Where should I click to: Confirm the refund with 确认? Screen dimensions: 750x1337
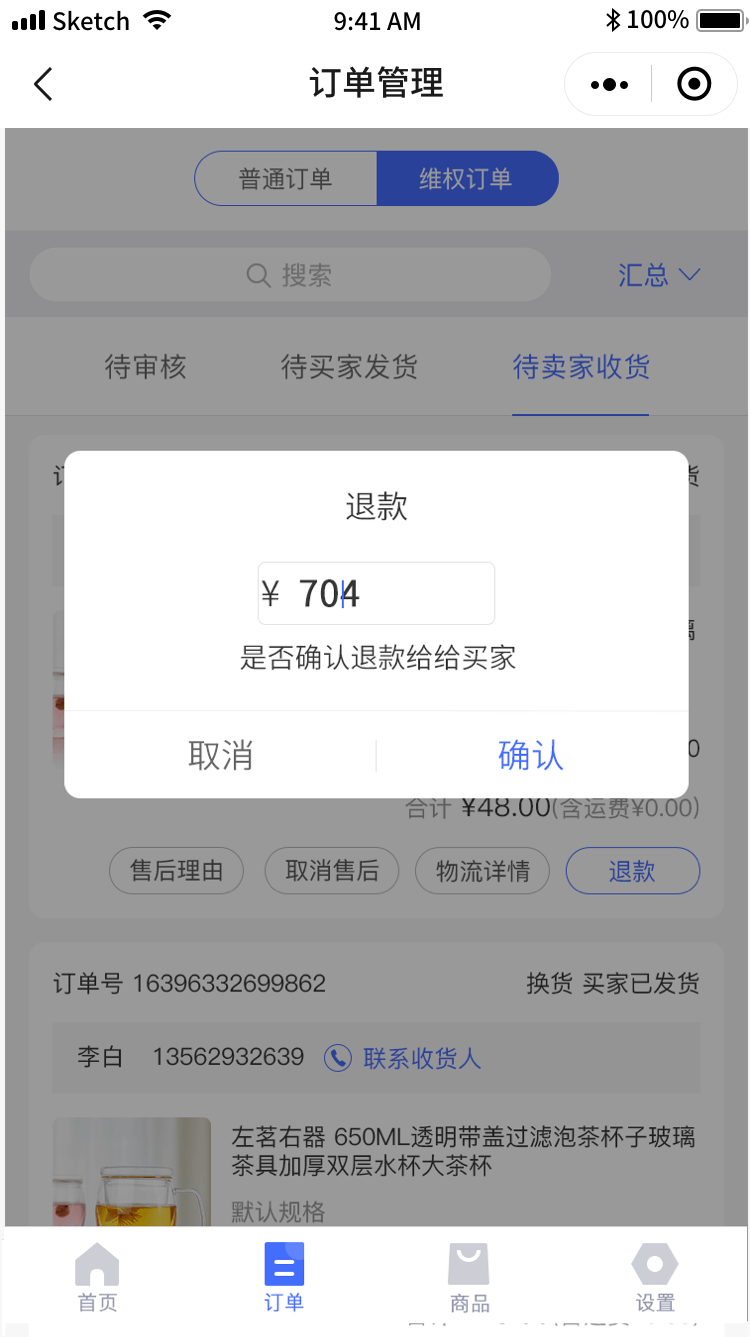tap(531, 755)
